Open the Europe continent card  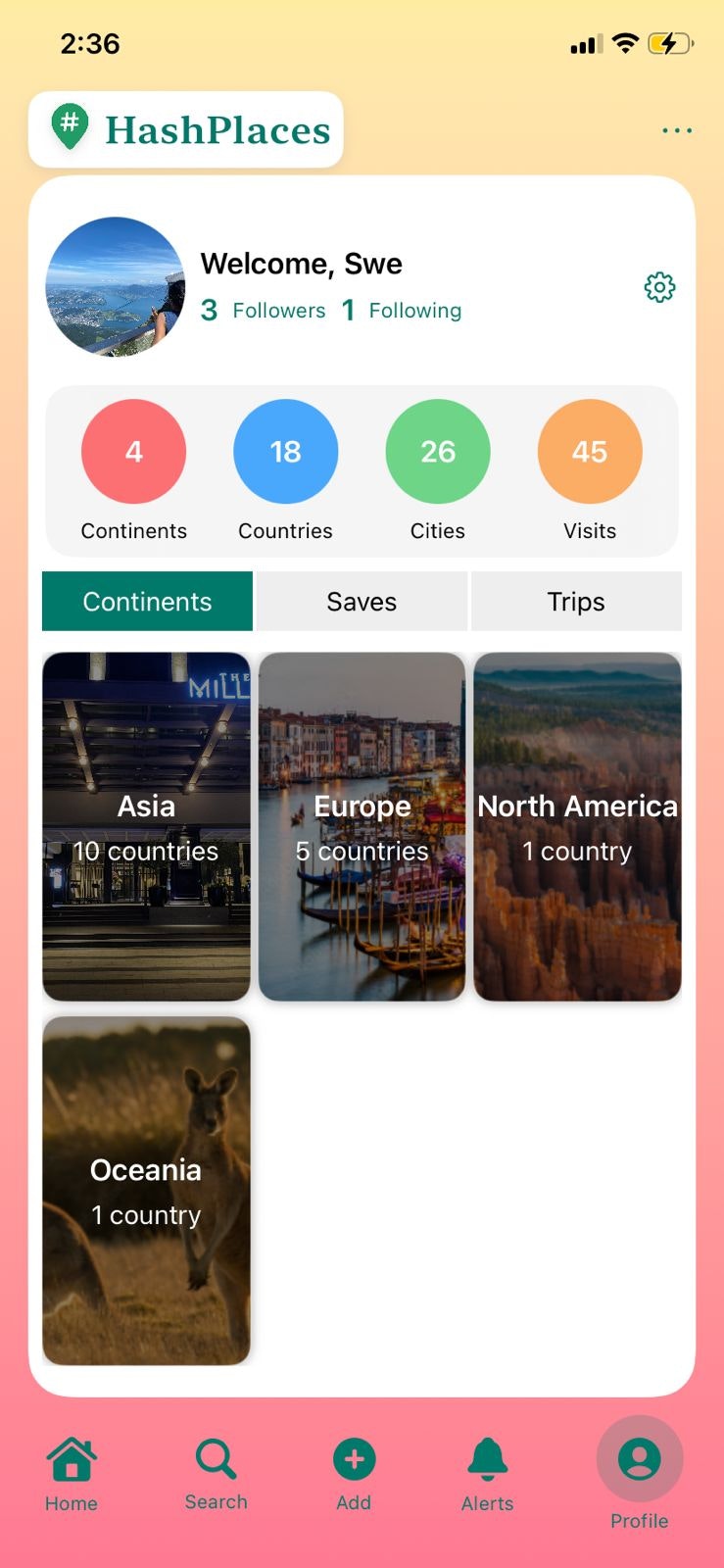click(x=362, y=825)
